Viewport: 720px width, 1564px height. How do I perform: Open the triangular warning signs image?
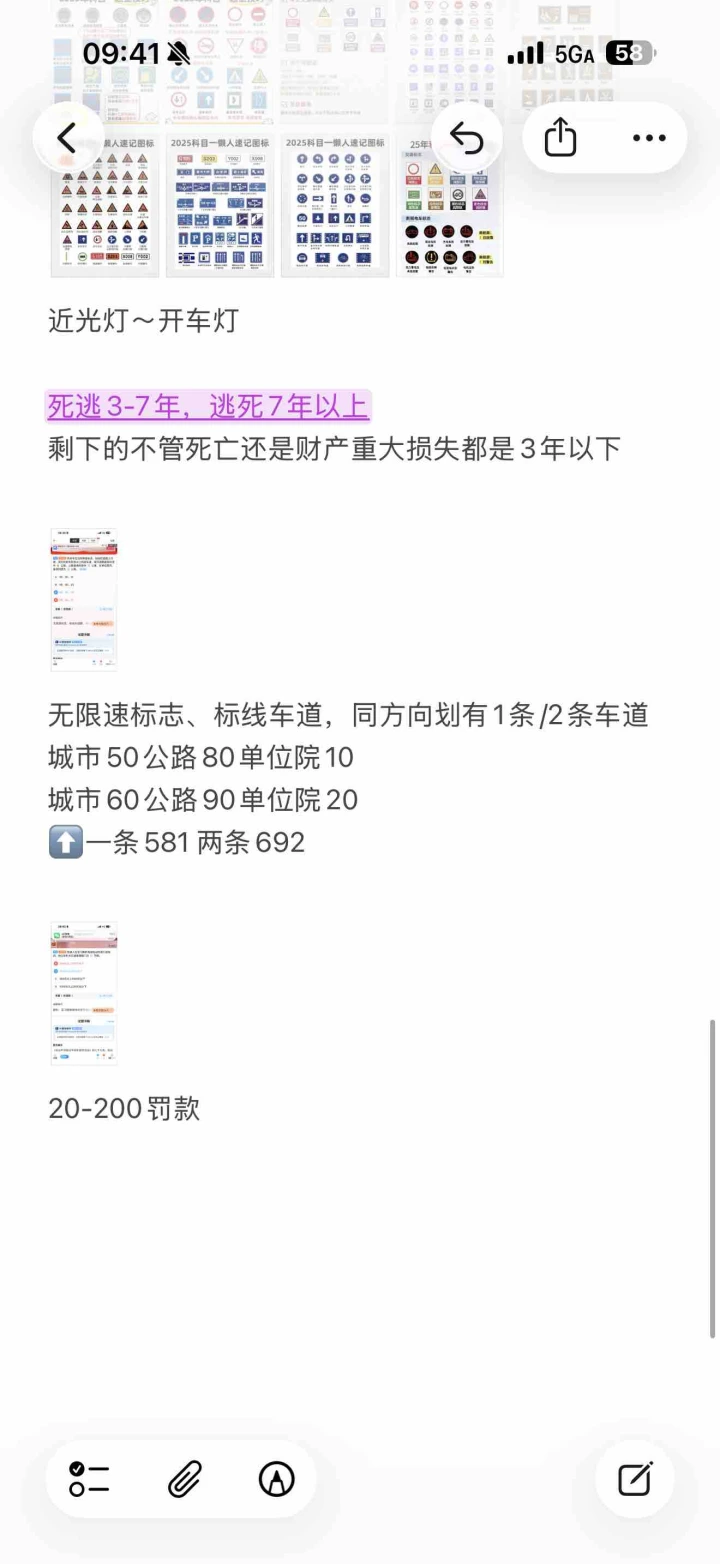tap(105, 214)
